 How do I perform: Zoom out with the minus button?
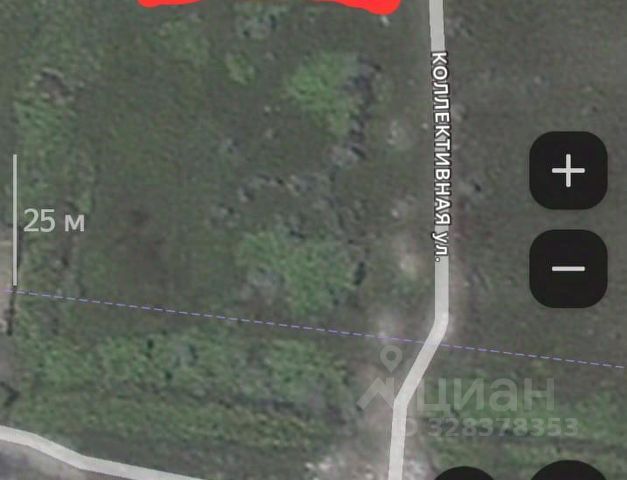pyautogui.click(x=568, y=269)
